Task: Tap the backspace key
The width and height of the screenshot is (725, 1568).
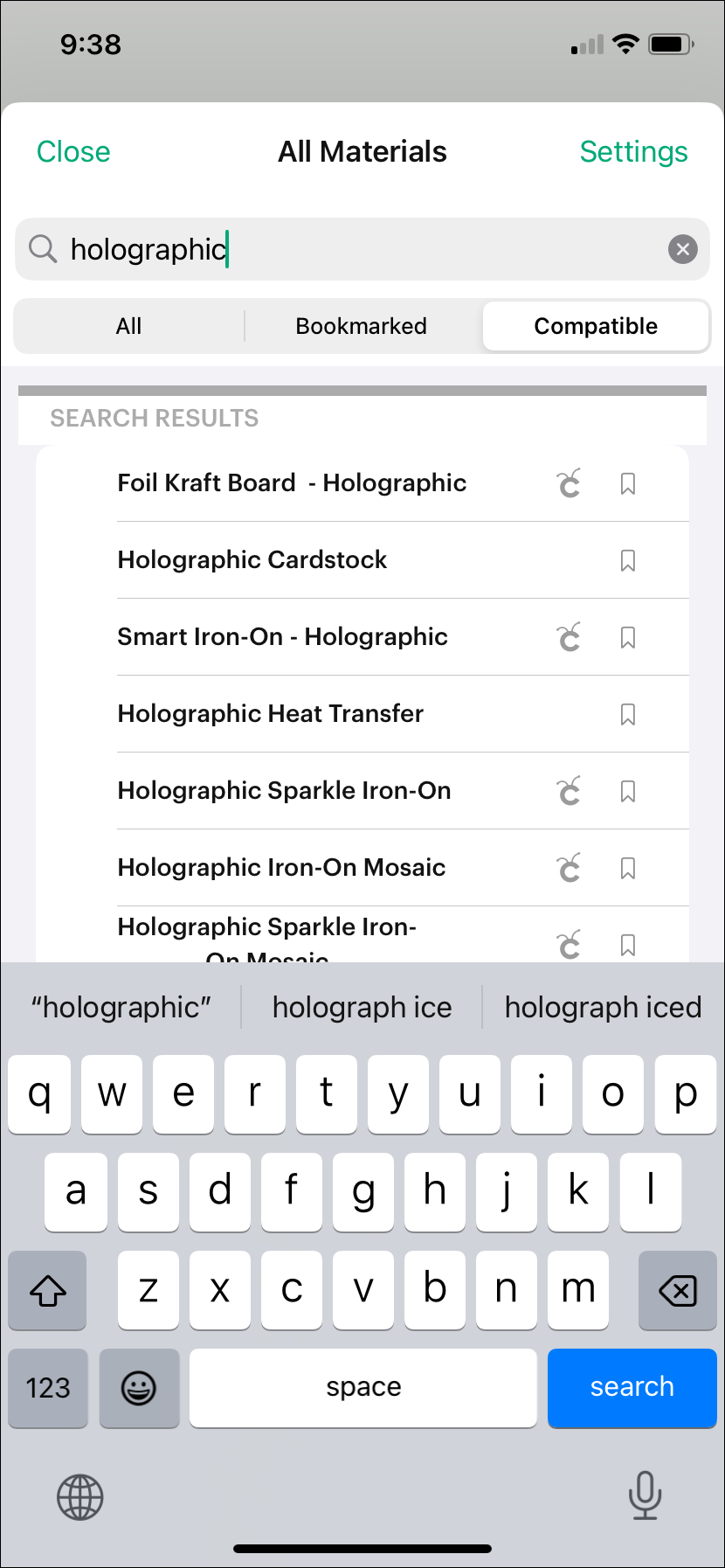Action: pos(677,1290)
